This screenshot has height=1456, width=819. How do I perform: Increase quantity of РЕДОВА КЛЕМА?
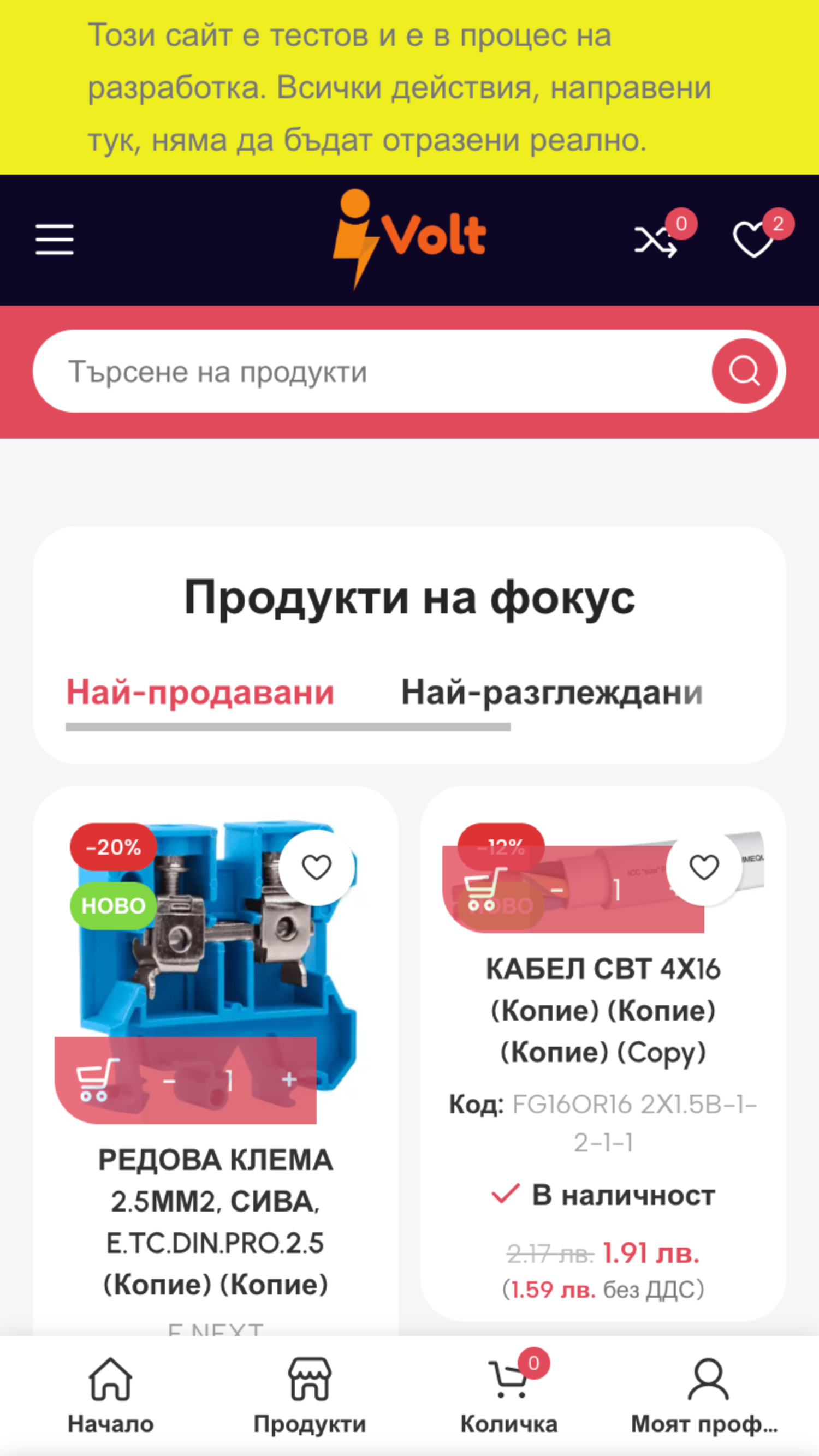[289, 1080]
